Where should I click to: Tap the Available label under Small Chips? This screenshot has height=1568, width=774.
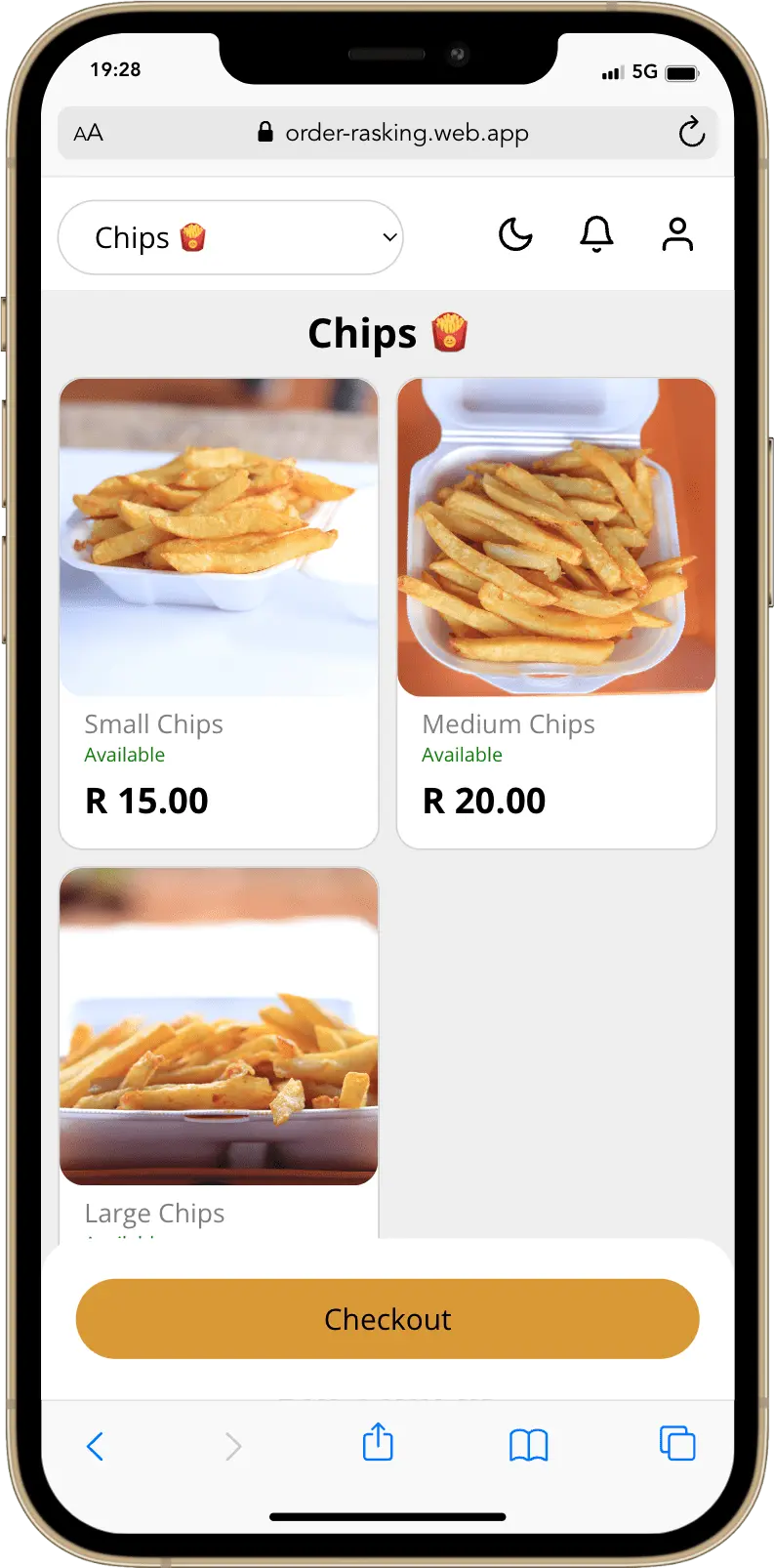125,754
